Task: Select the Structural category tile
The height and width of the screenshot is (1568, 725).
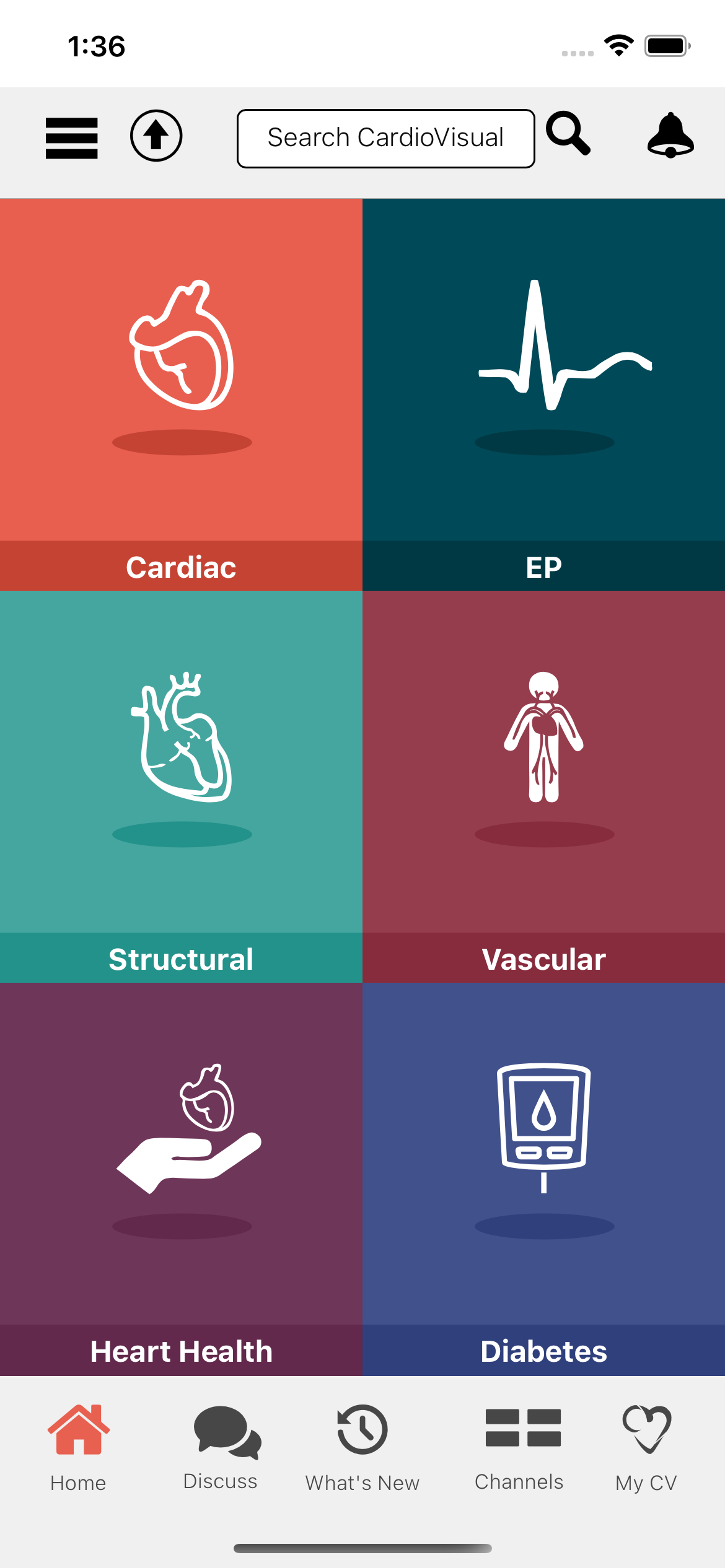Action: (181, 786)
